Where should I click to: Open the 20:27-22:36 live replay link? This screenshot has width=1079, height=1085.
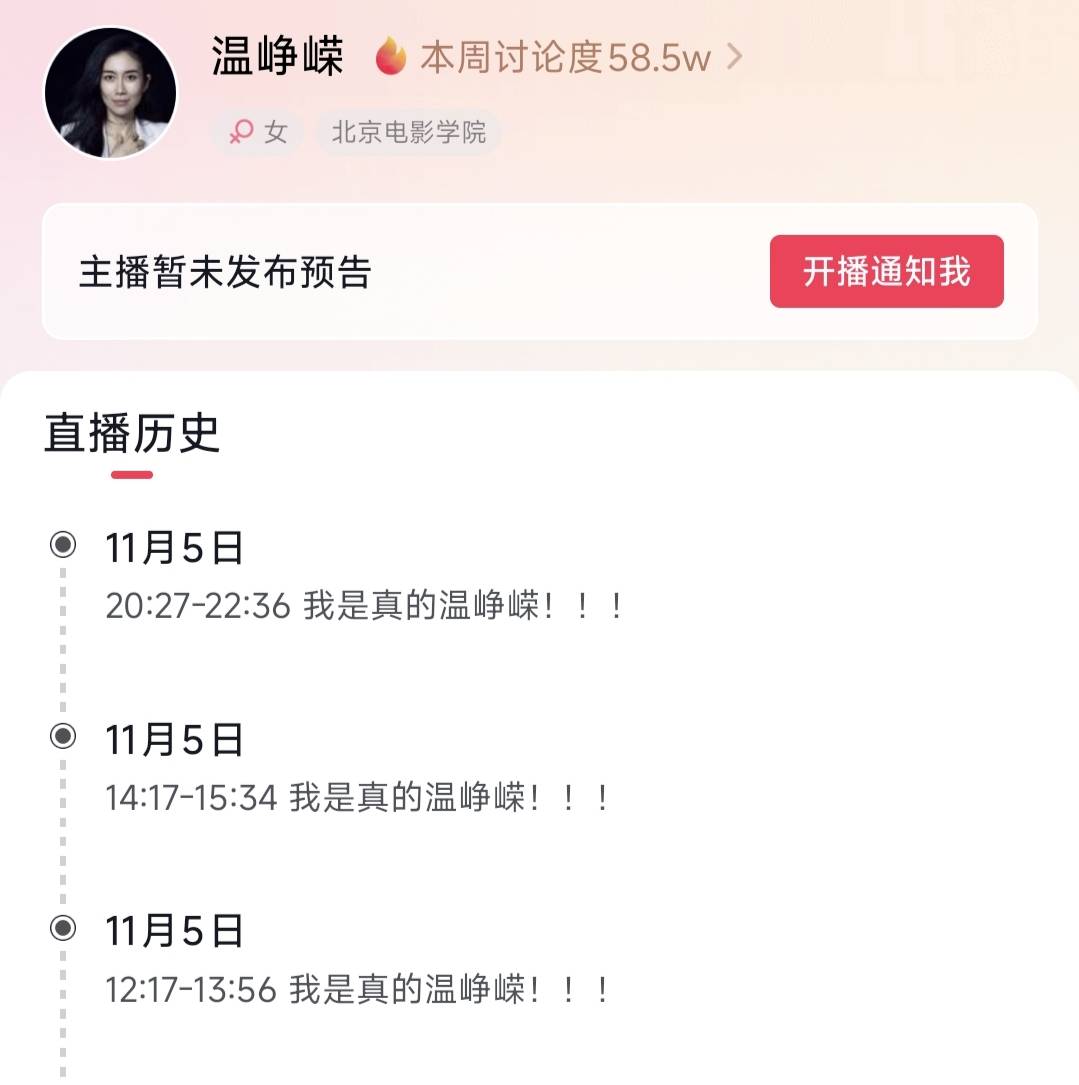pos(365,605)
